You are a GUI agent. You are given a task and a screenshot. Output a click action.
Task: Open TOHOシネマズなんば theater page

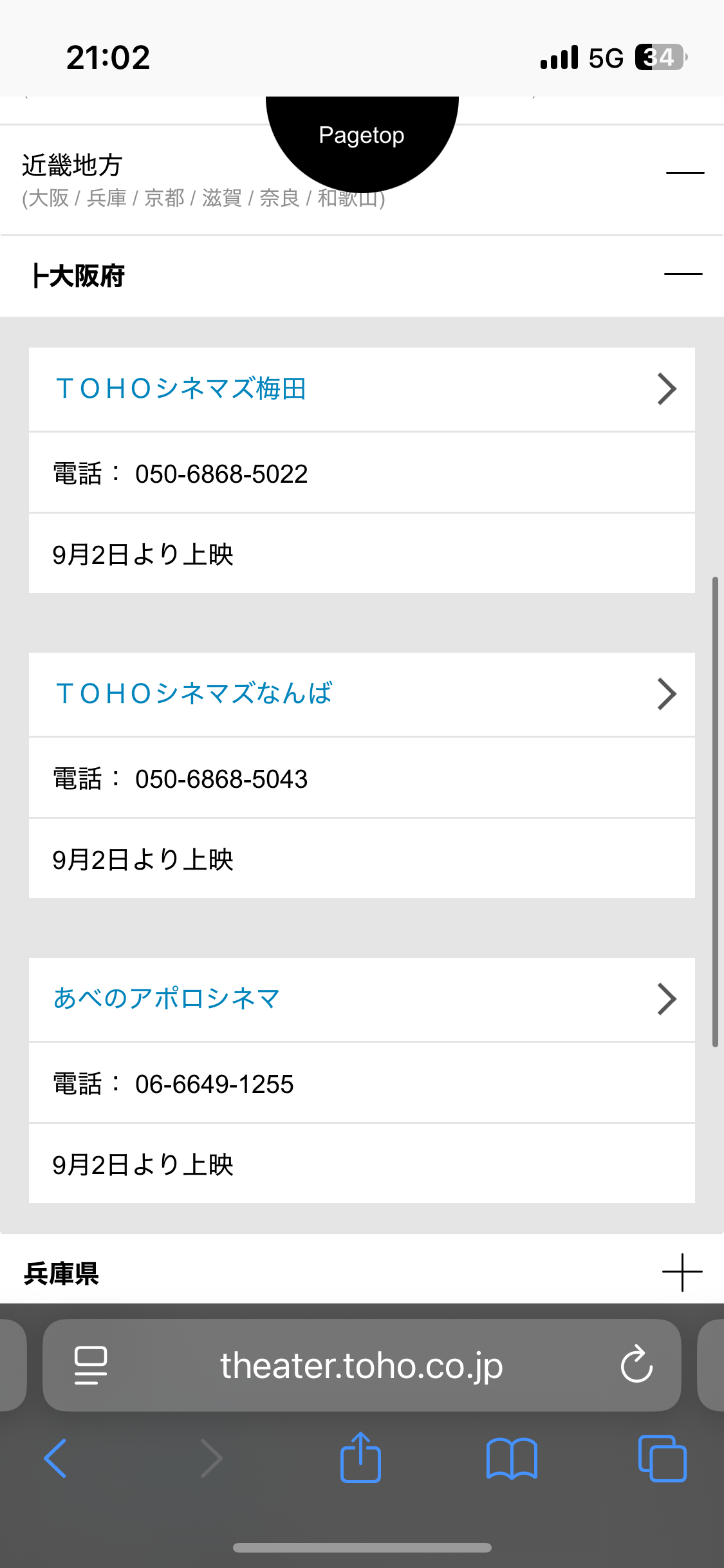362,695
